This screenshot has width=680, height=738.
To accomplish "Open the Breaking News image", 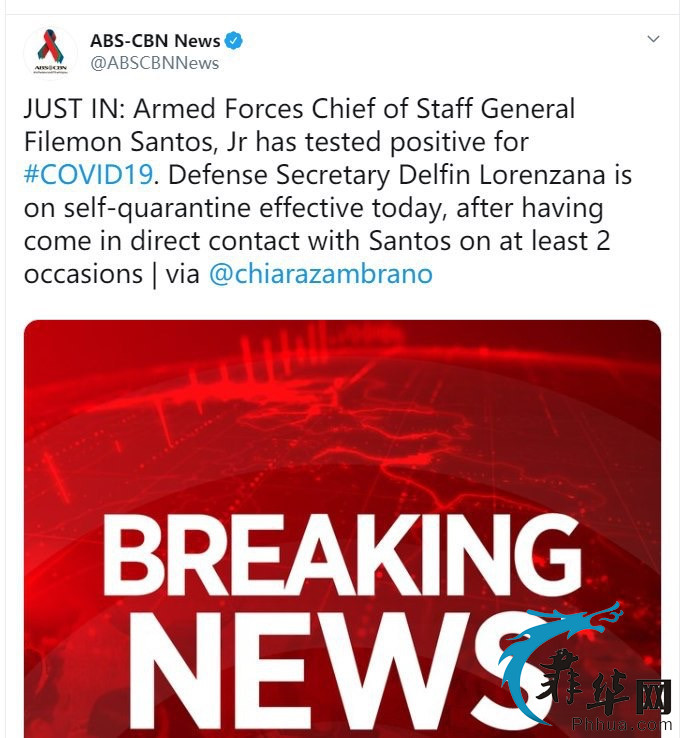I will click(342, 520).
